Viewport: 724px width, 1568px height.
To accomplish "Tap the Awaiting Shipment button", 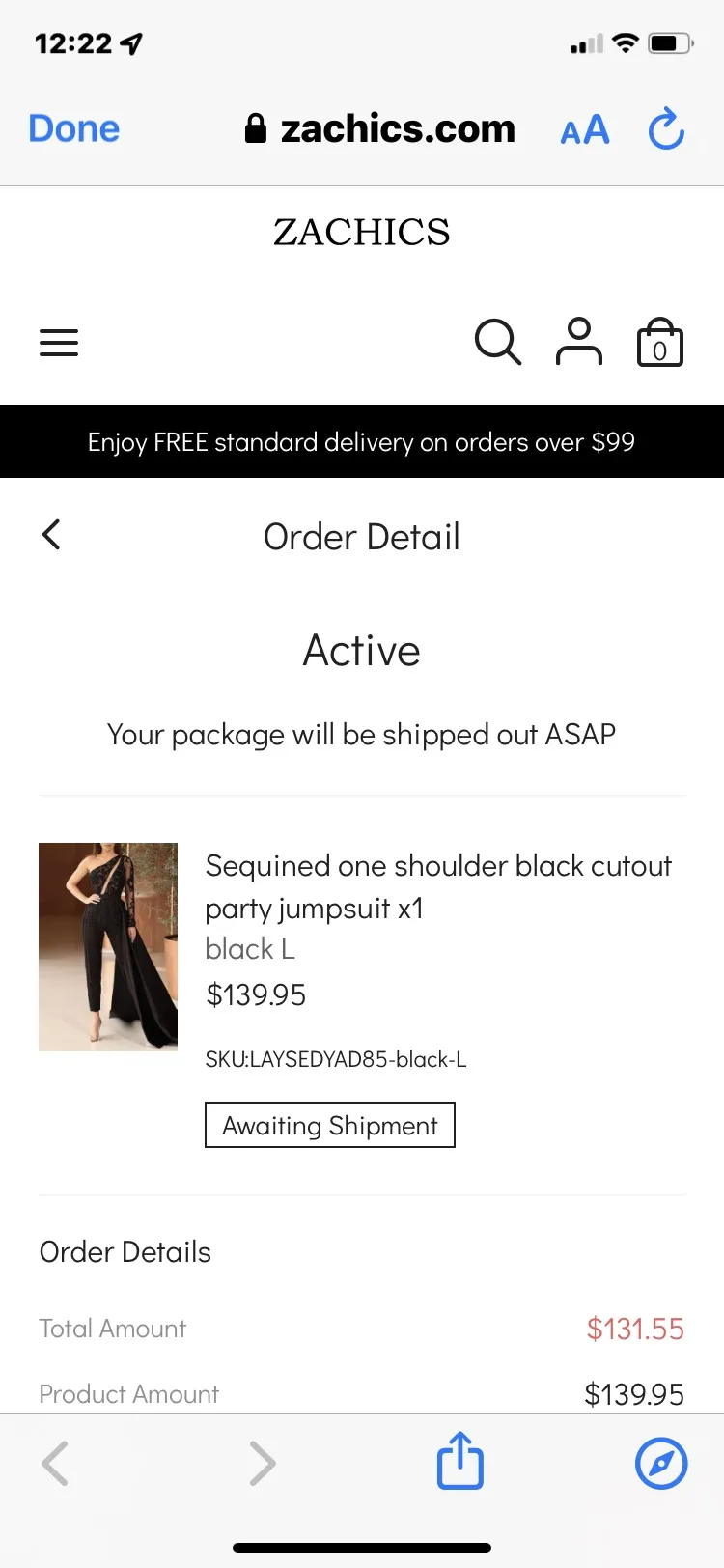I will pos(330,1125).
